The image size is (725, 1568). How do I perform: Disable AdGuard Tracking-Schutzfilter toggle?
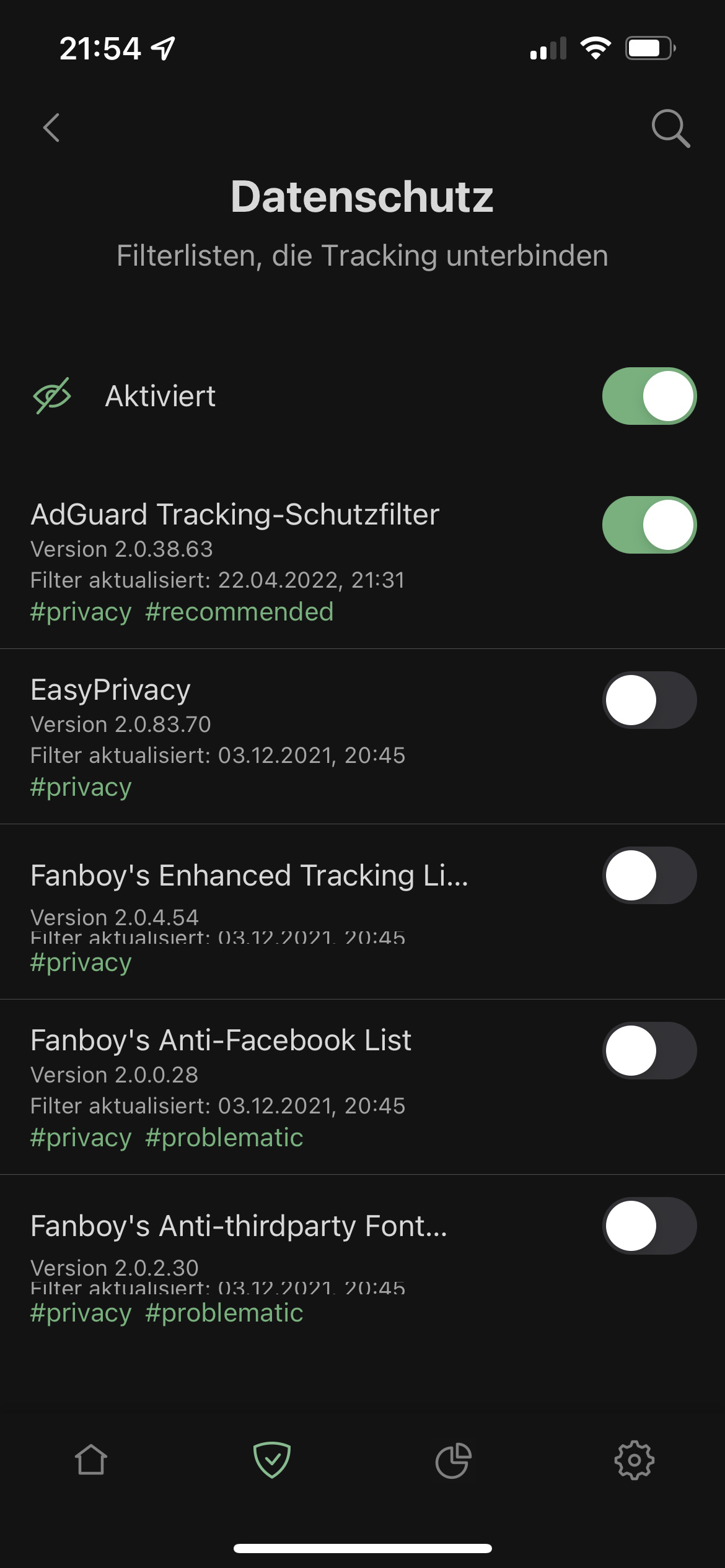tap(649, 525)
